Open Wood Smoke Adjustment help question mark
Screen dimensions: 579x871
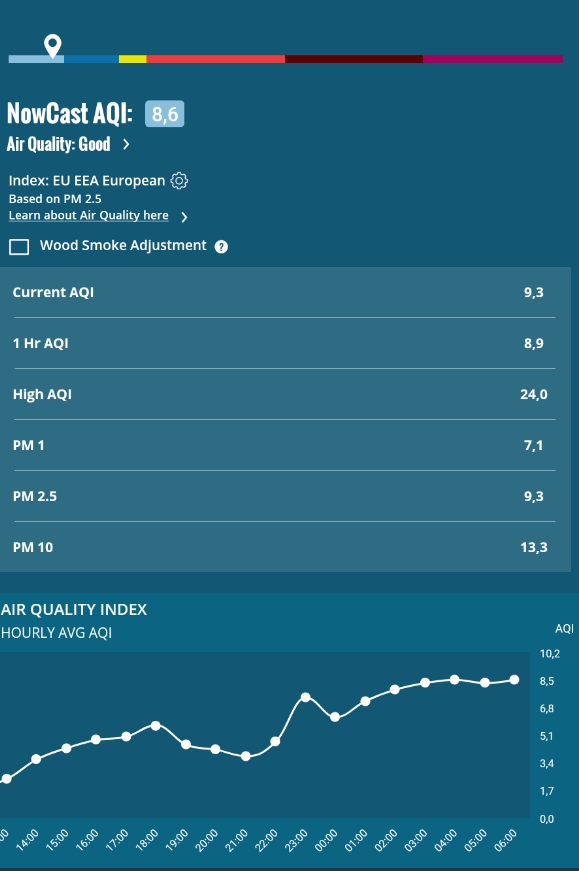pos(221,247)
